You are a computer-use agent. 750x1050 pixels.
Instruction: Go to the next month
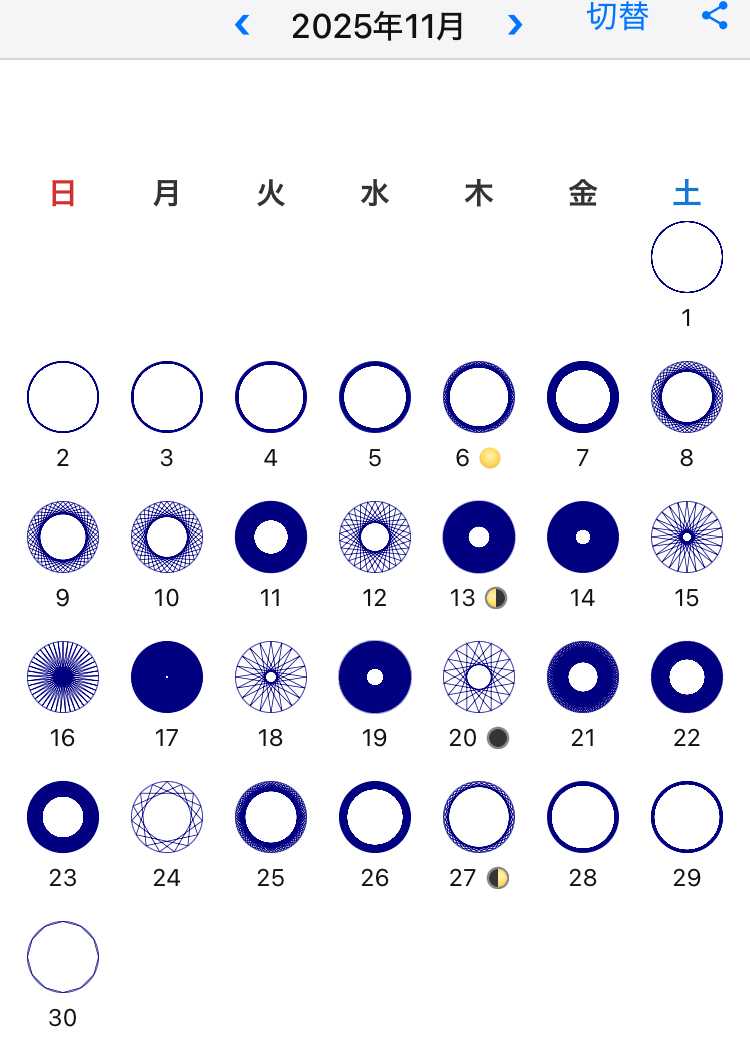[x=515, y=25]
